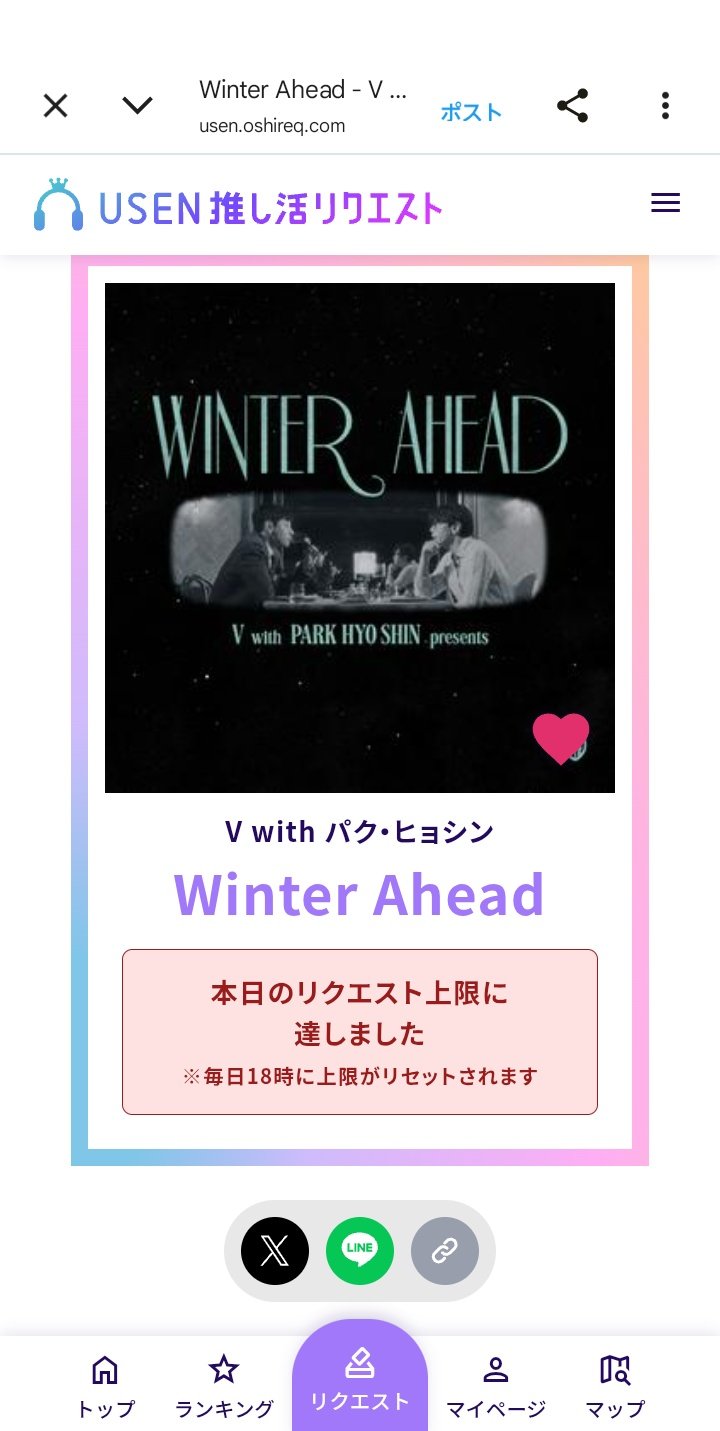Switch to the ランキング tab
Screen dimensions: 720x1431
pos(224,1386)
